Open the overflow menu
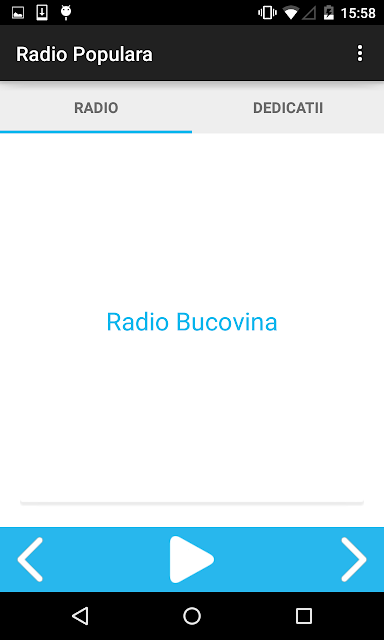 (x=360, y=53)
